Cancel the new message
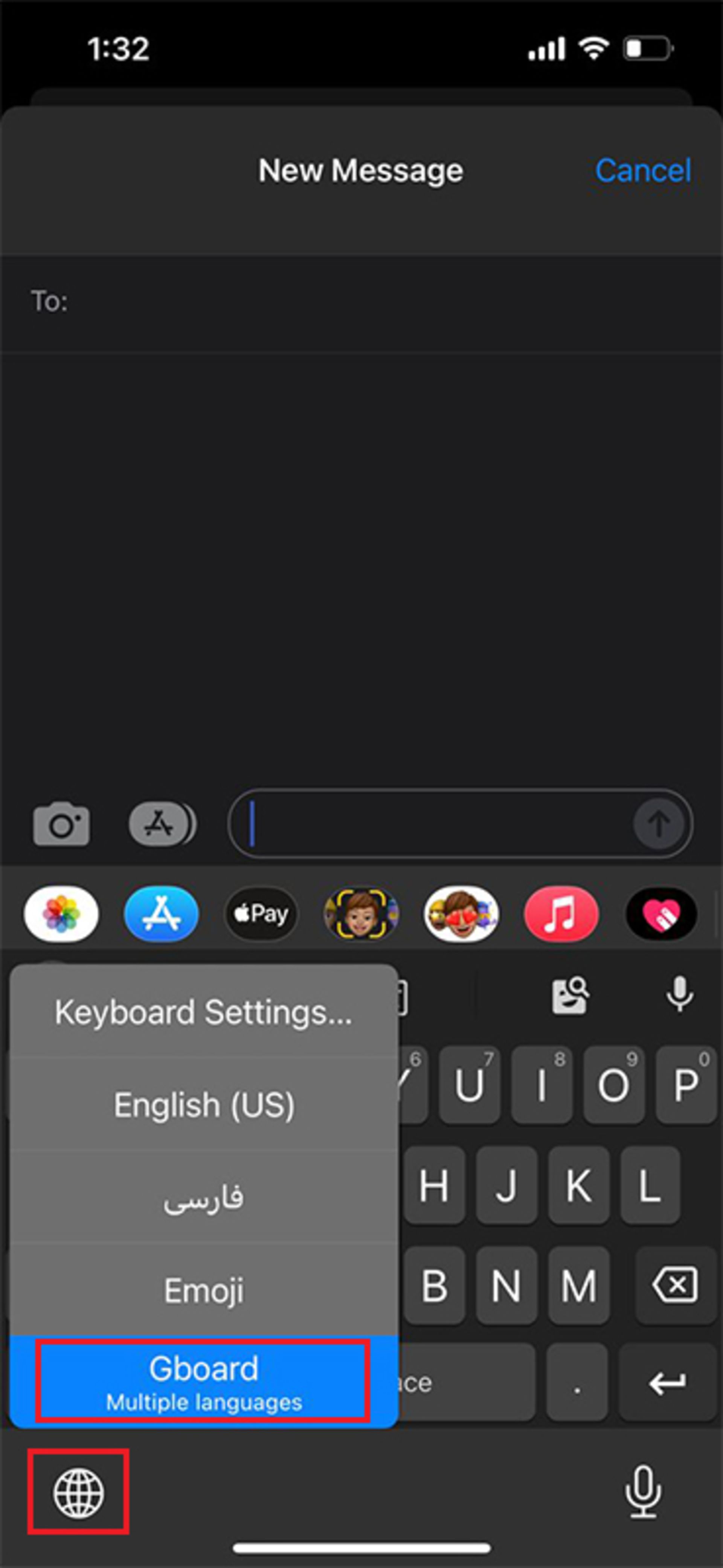The width and height of the screenshot is (723, 1568). [643, 170]
